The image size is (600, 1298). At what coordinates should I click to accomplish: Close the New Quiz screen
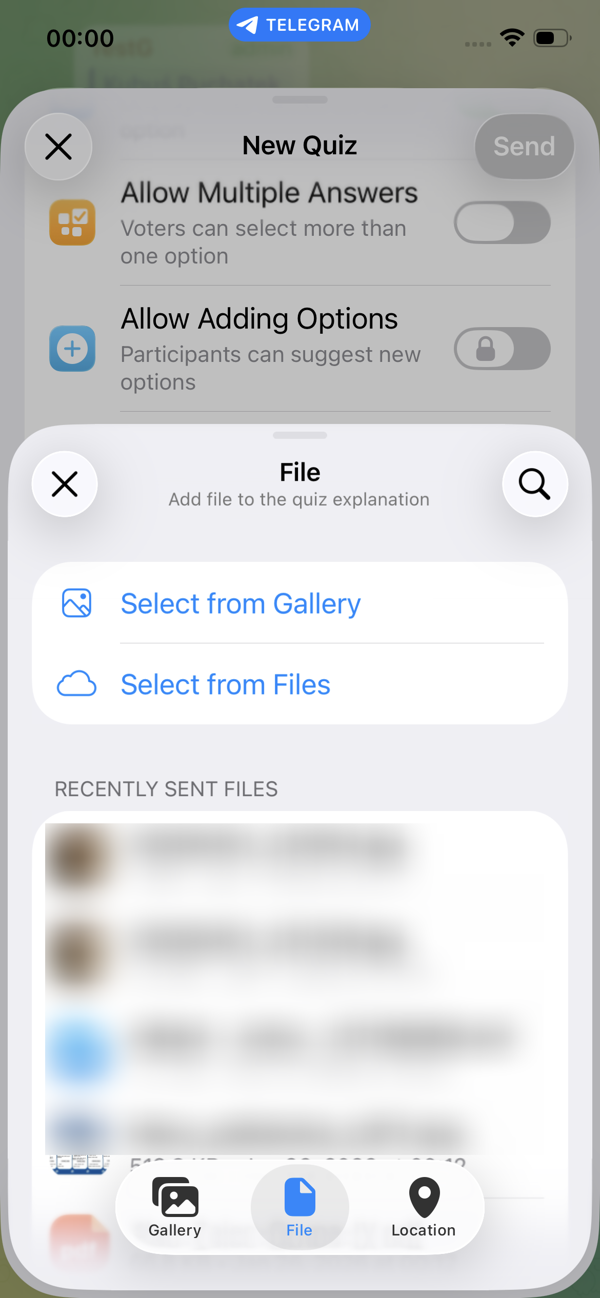pyautogui.click(x=59, y=147)
